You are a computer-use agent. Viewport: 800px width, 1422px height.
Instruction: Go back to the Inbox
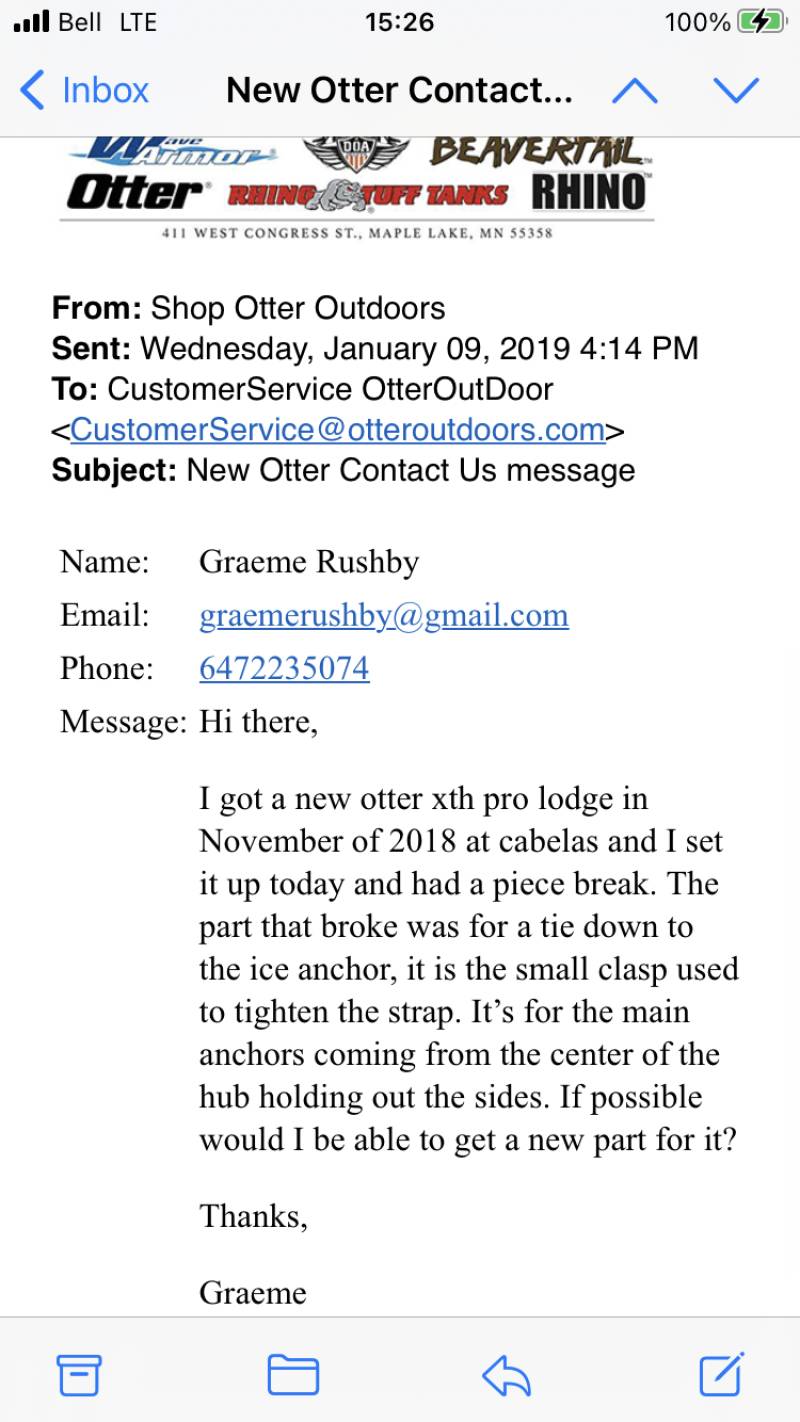point(85,91)
